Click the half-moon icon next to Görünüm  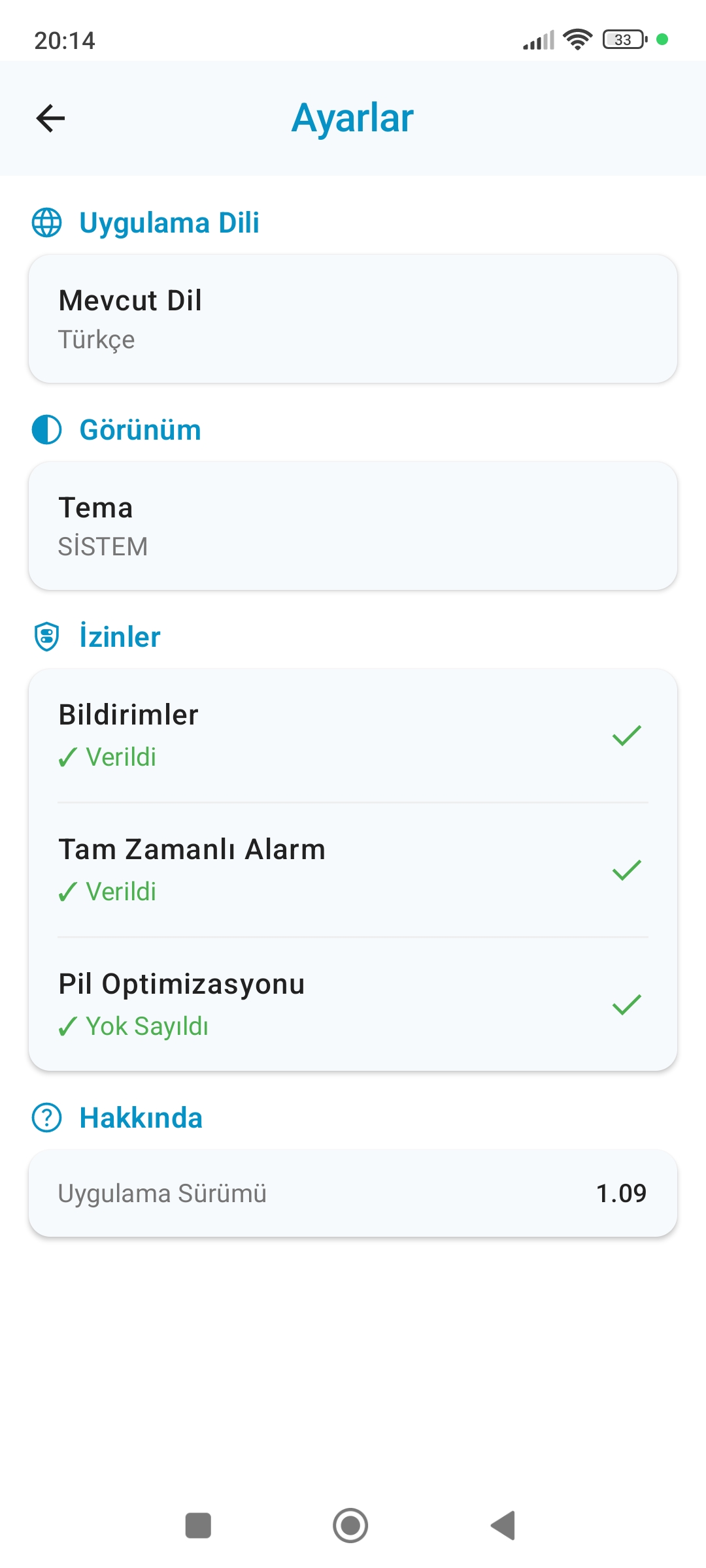point(46,429)
